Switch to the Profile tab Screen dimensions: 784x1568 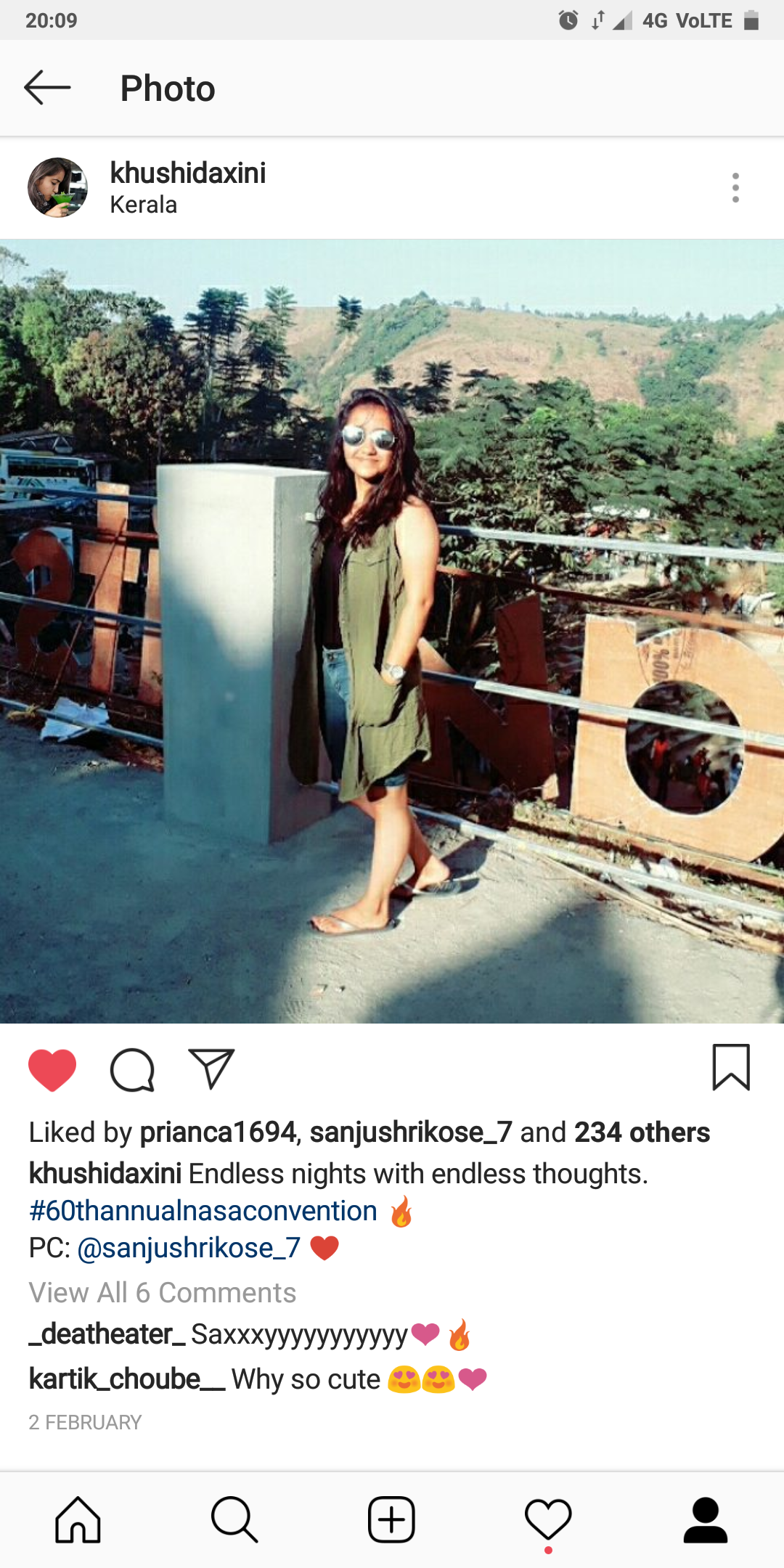pyautogui.click(x=705, y=1519)
